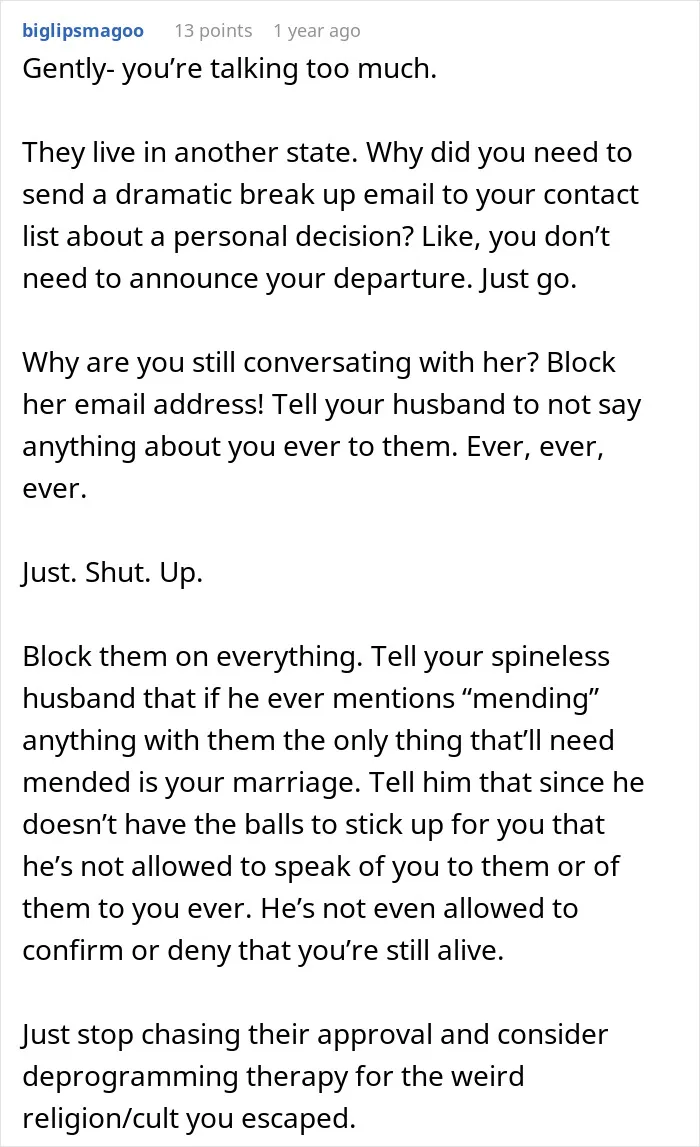This screenshot has height=1147, width=700.
Task: Open biglipsmagoo's user profile
Action: (83, 31)
